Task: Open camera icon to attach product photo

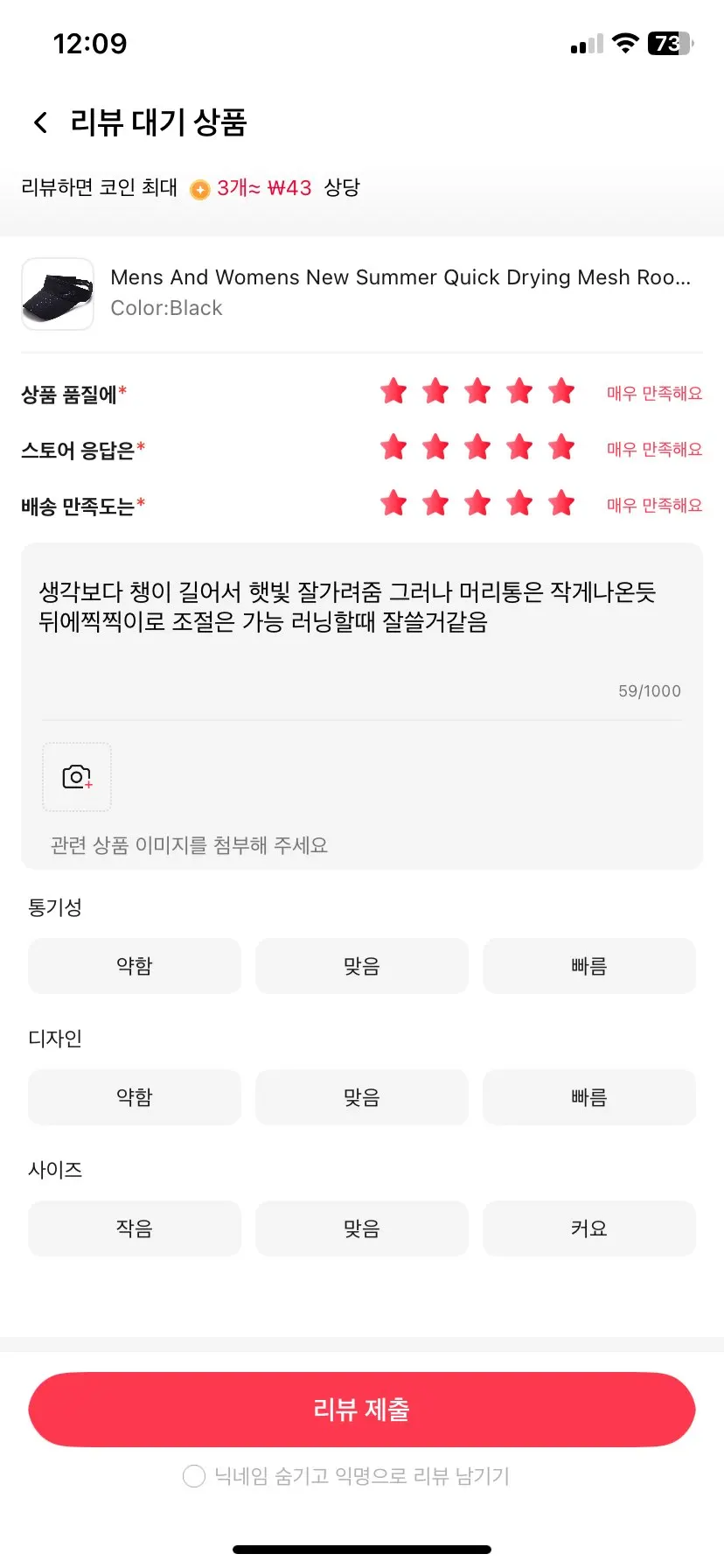Action: (76, 777)
